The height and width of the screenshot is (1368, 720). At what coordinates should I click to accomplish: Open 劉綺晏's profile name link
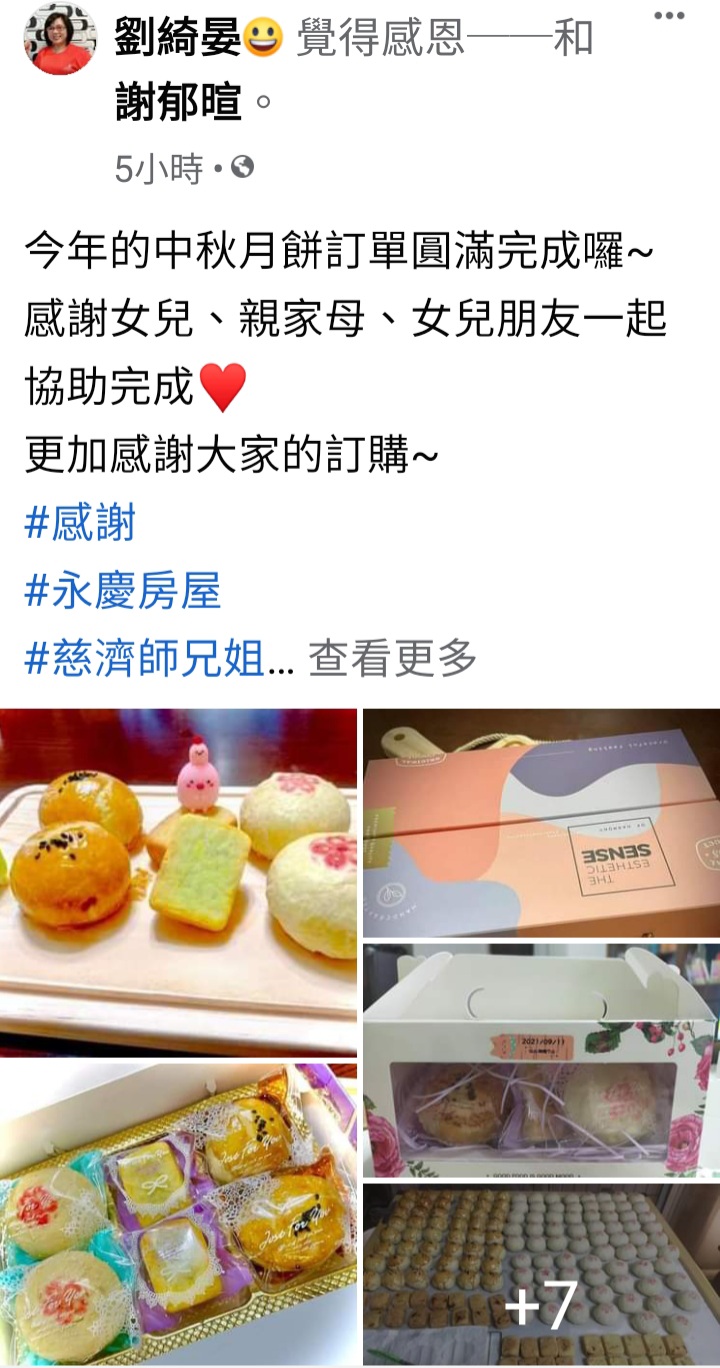click(x=179, y=38)
